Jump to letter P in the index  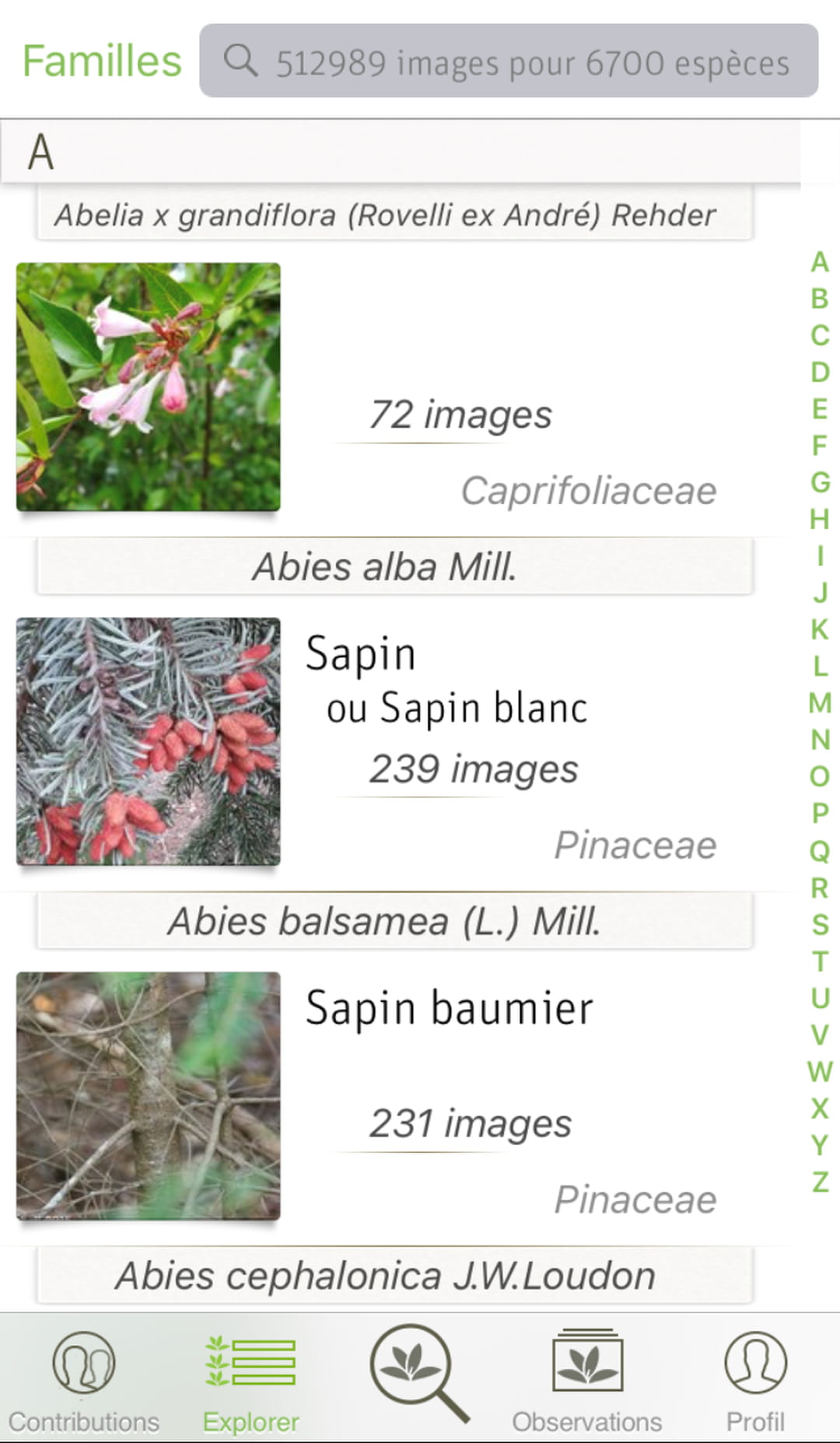point(820,814)
